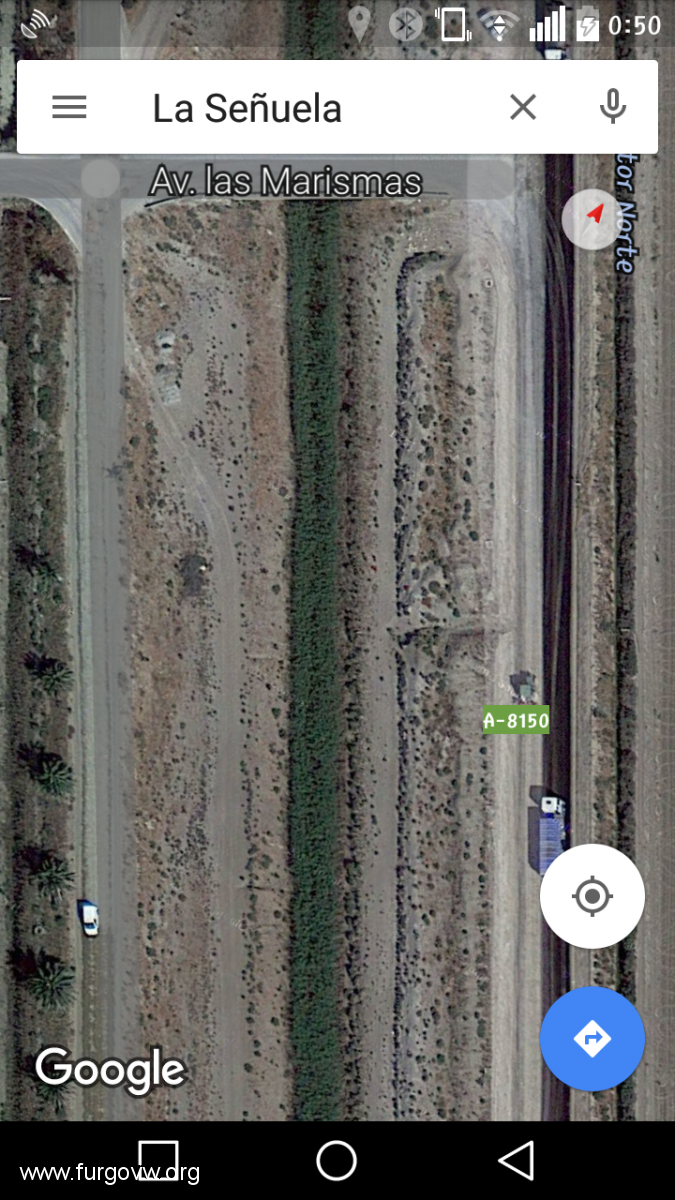Clear the La Señuela search
The width and height of the screenshot is (675, 1200).
[523, 107]
